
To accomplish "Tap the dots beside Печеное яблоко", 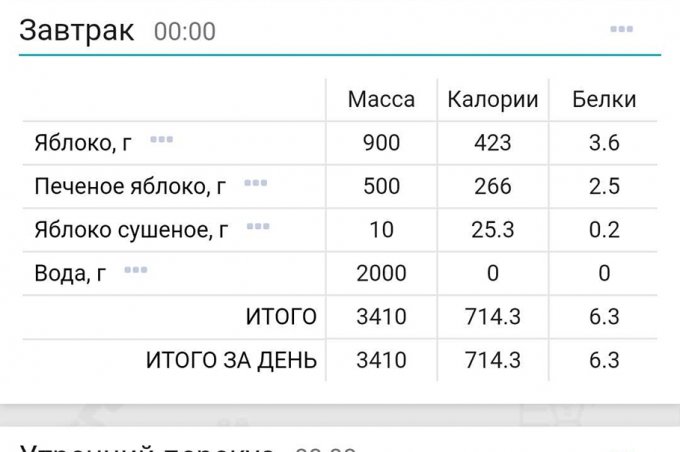I will coord(255,183).
